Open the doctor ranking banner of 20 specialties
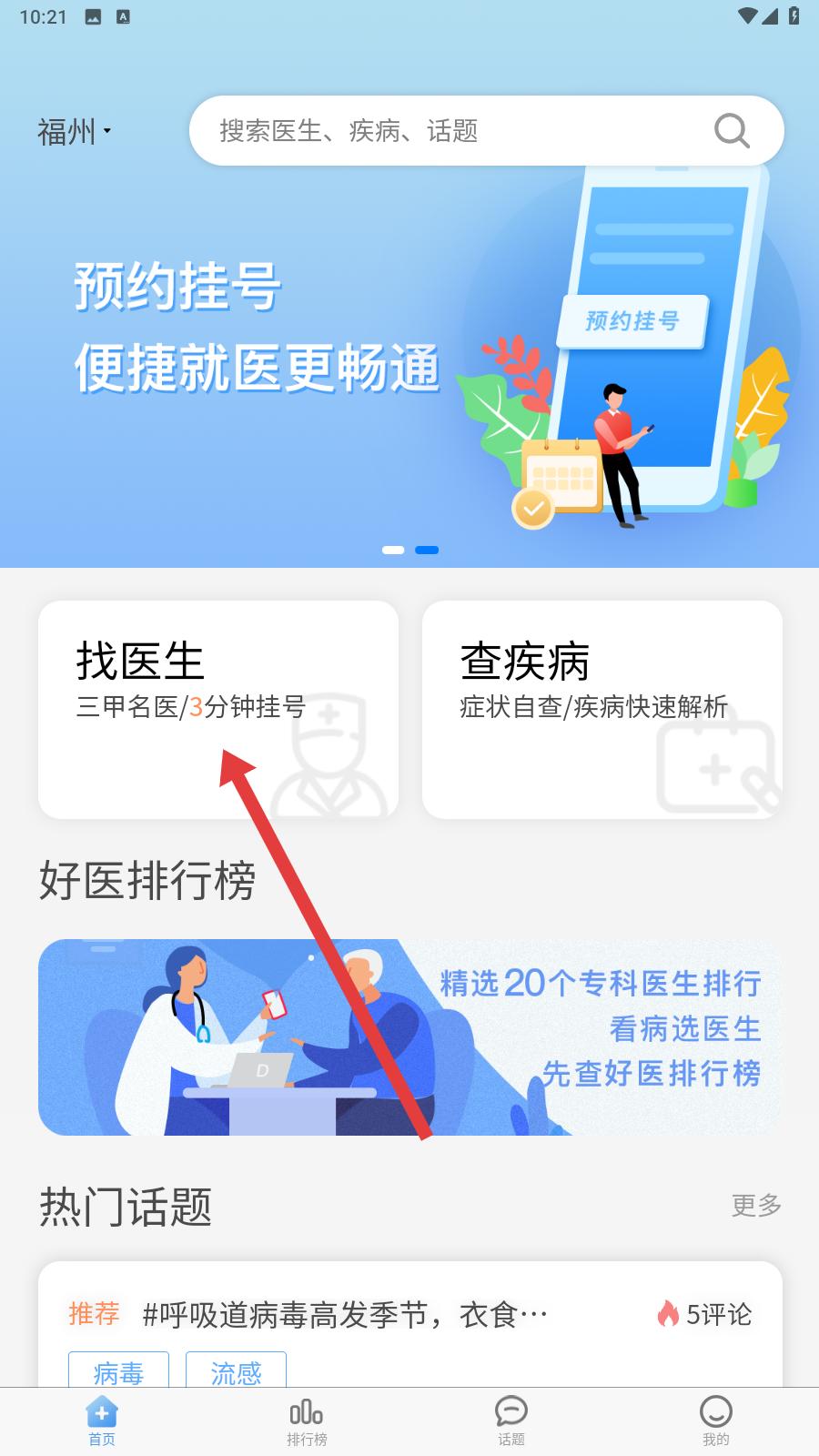Screen dimensions: 819x1456 point(409,1036)
